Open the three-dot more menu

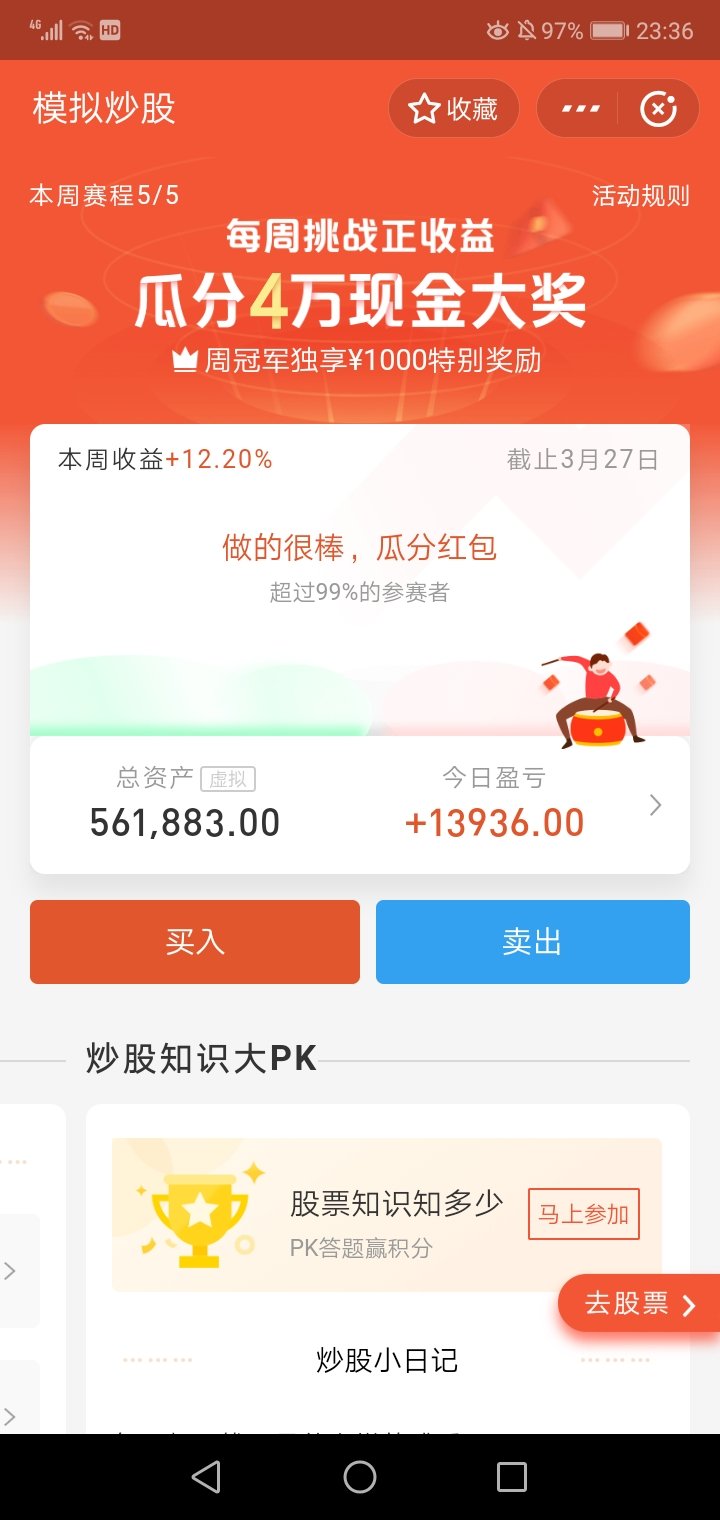click(580, 109)
